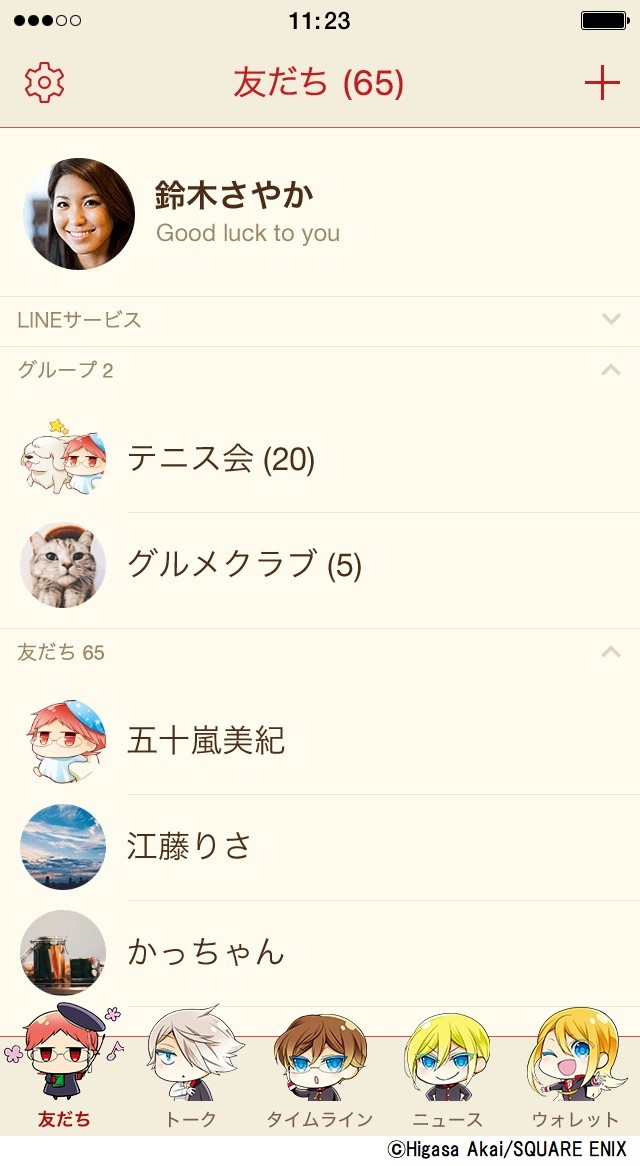Switch to the トーク tab

191,1085
